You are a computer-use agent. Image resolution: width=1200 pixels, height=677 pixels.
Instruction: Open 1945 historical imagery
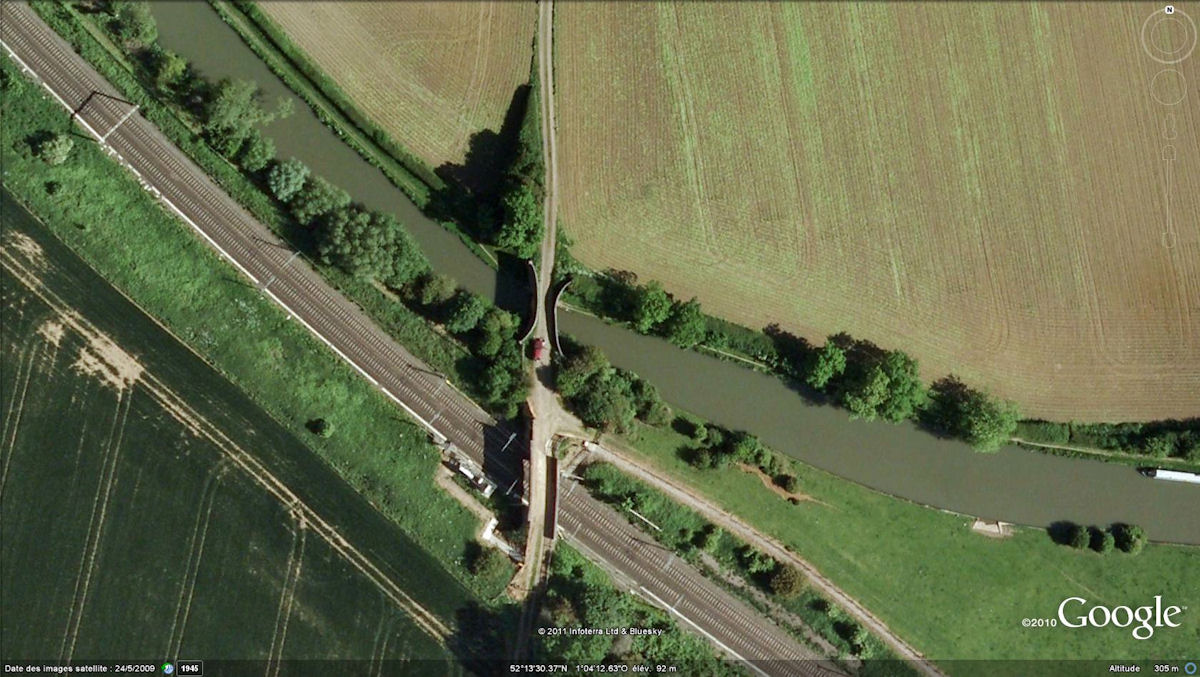click(190, 668)
